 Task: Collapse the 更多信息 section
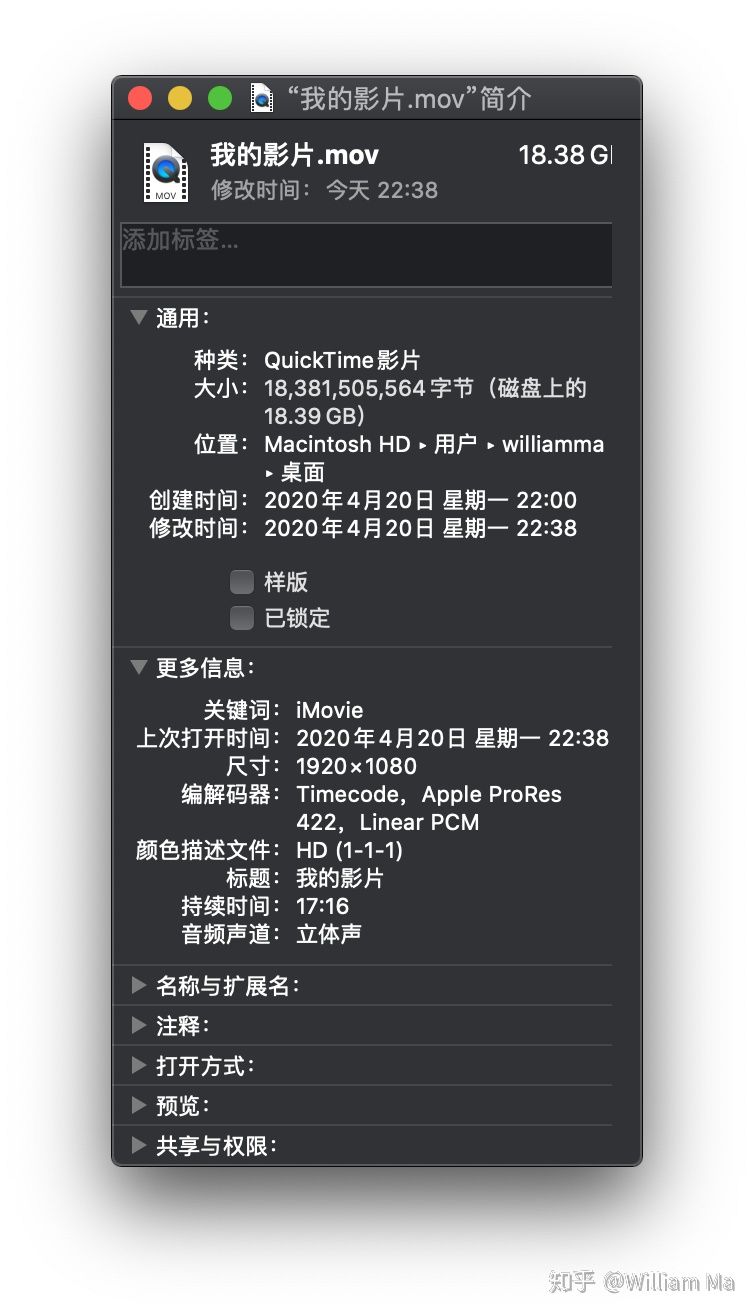click(138, 667)
